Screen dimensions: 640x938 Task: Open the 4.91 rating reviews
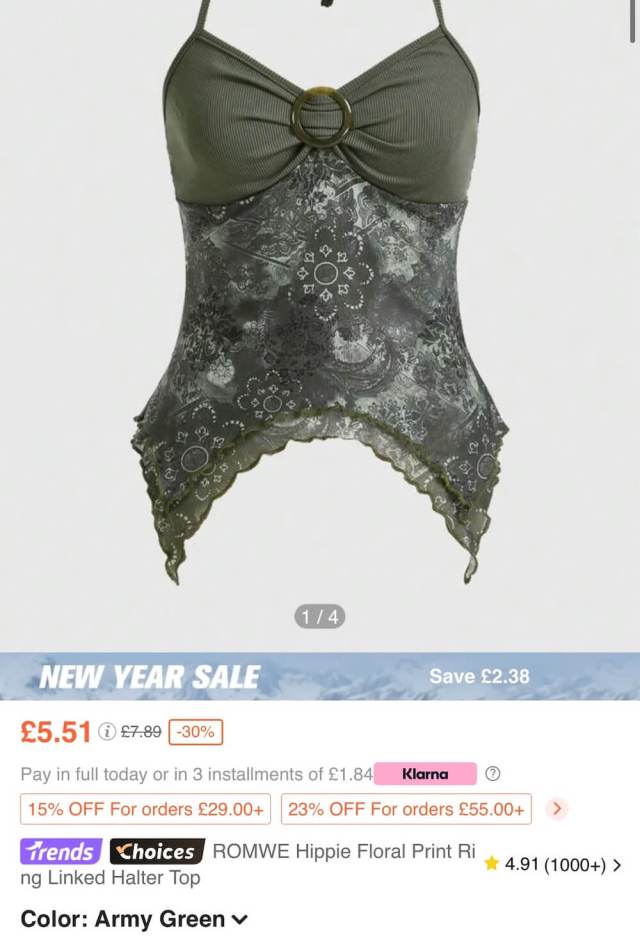click(553, 864)
